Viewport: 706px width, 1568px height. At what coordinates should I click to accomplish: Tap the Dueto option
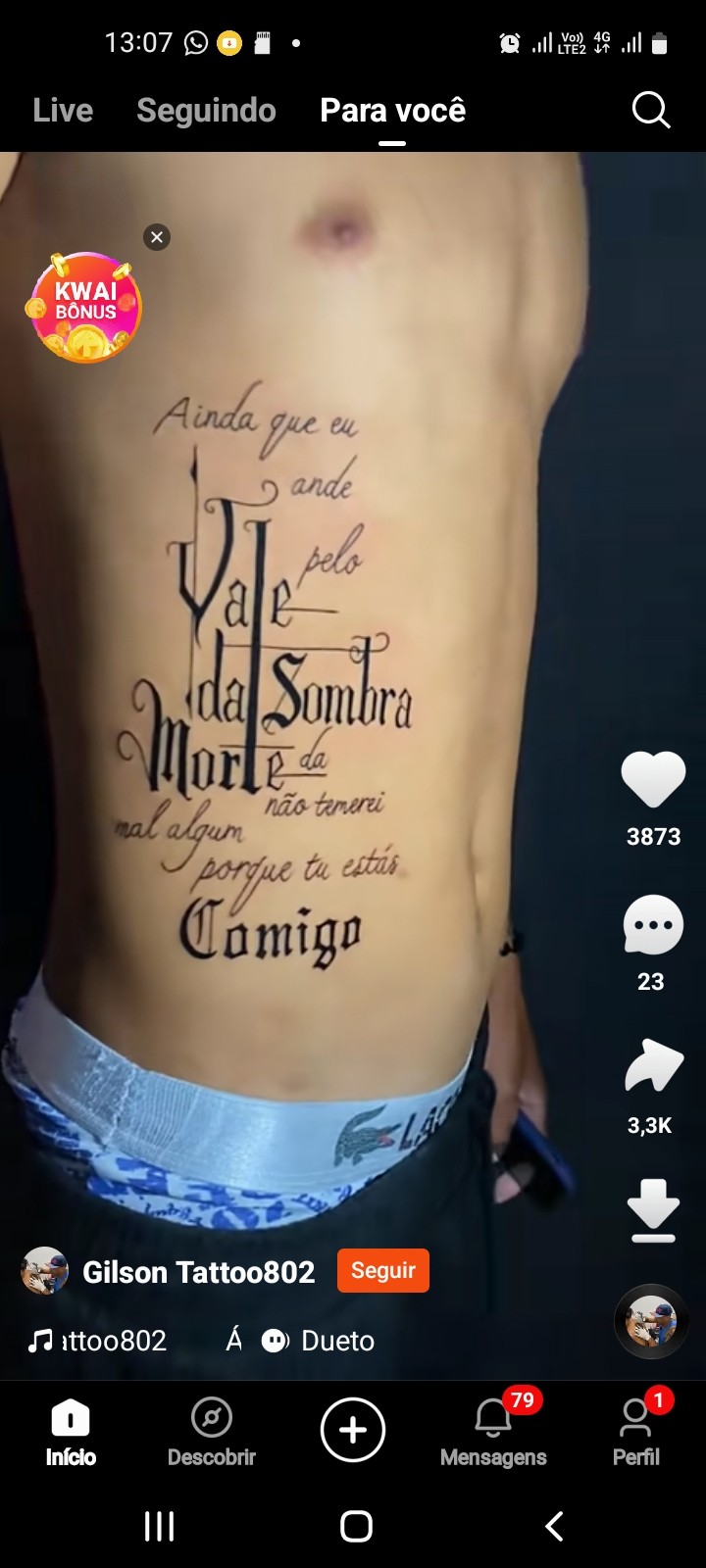point(319,1341)
